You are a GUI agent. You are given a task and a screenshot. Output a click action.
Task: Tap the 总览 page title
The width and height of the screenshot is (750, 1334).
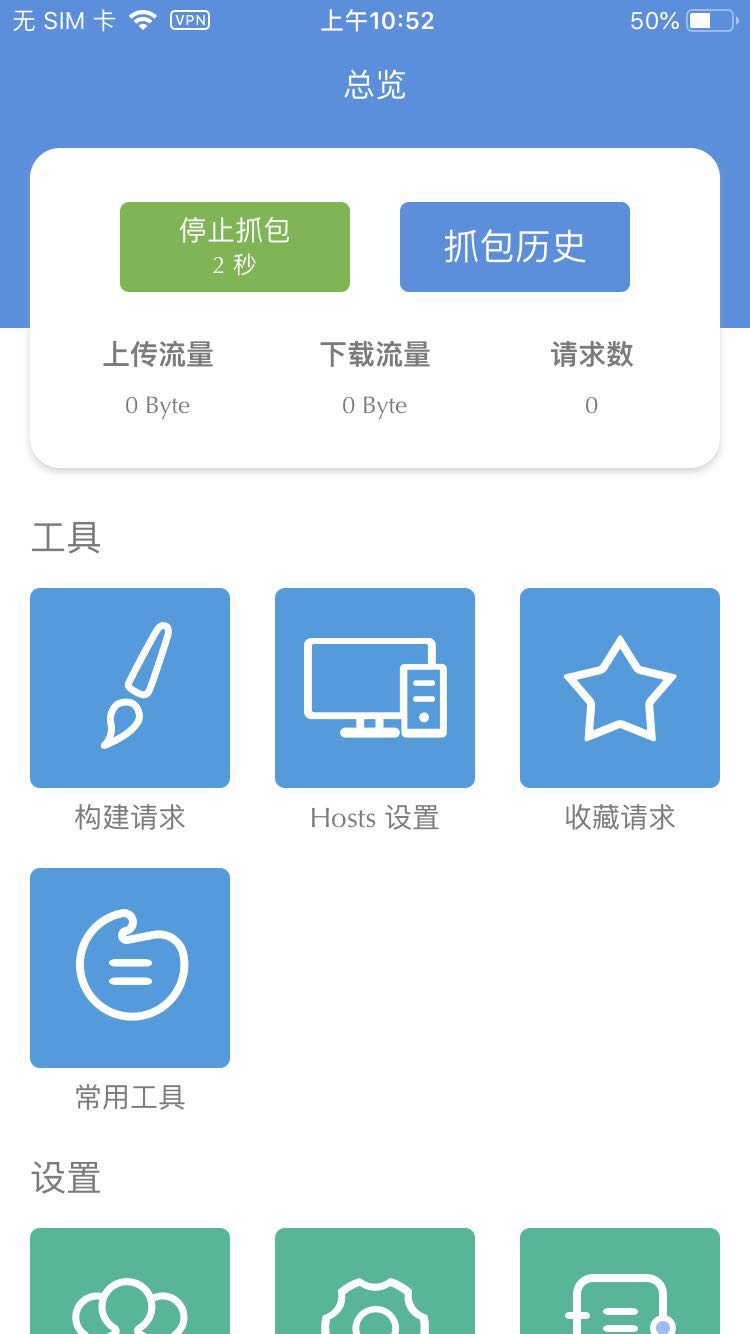click(x=375, y=85)
